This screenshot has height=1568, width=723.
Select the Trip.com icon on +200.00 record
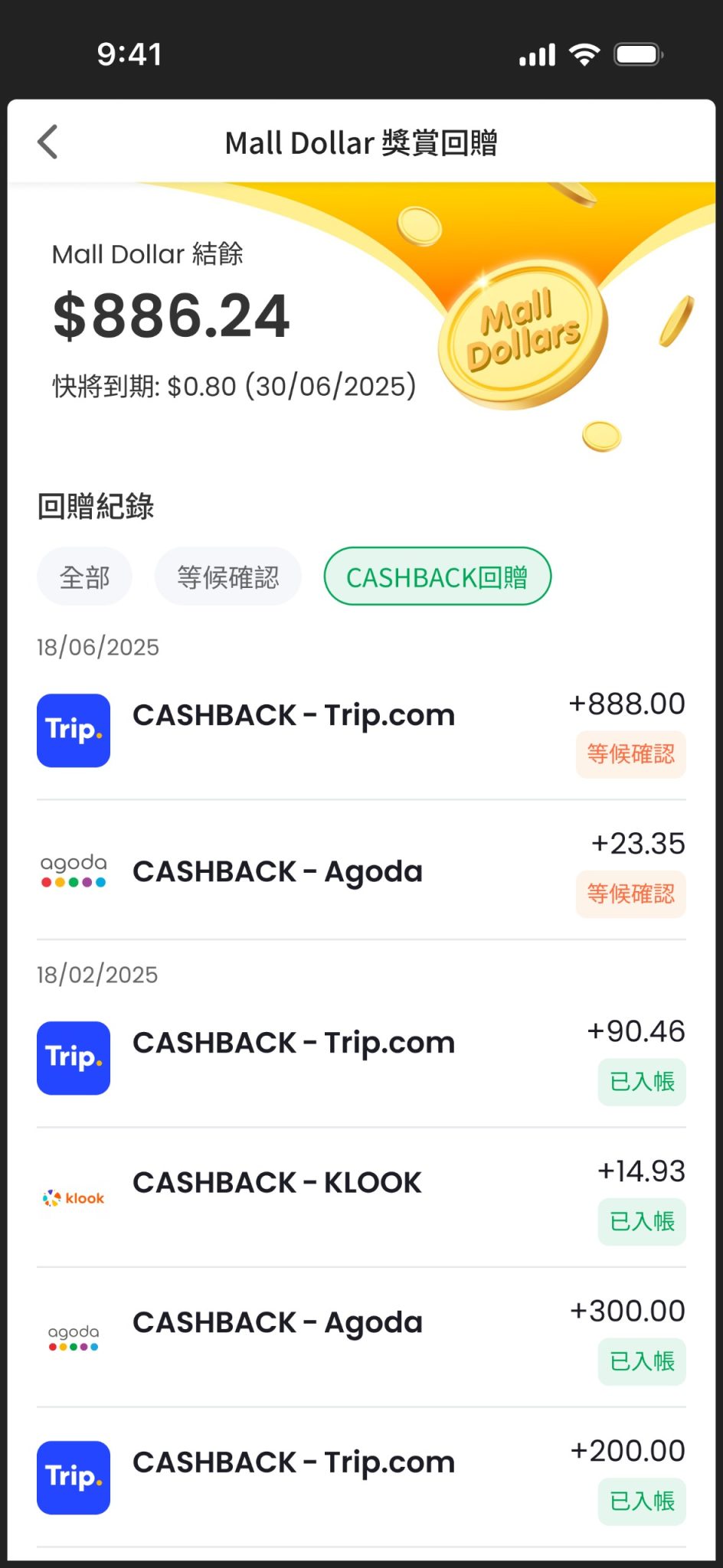tap(73, 1477)
